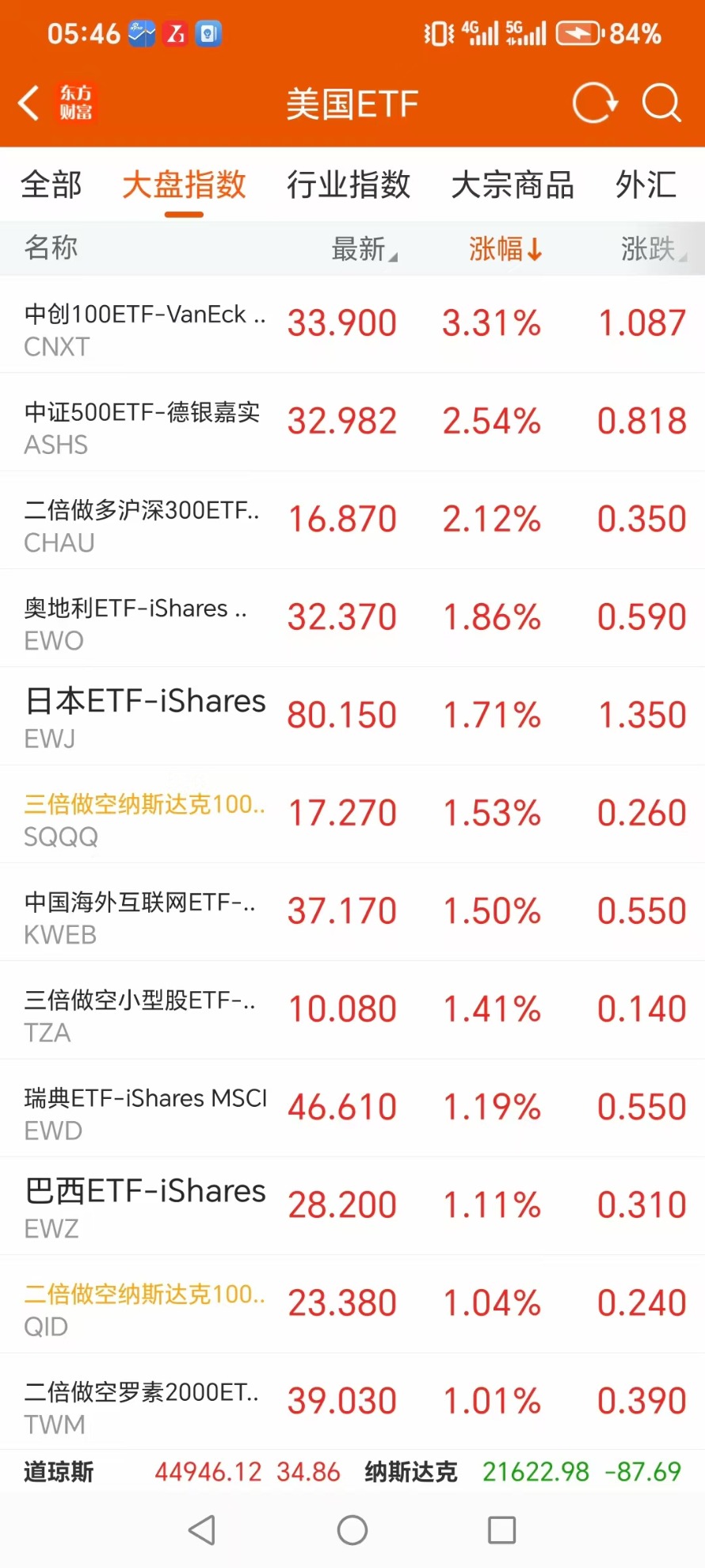This screenshot has height=1568, width=705.
Task: Tap the system home button
Action: click(352, 1530)
